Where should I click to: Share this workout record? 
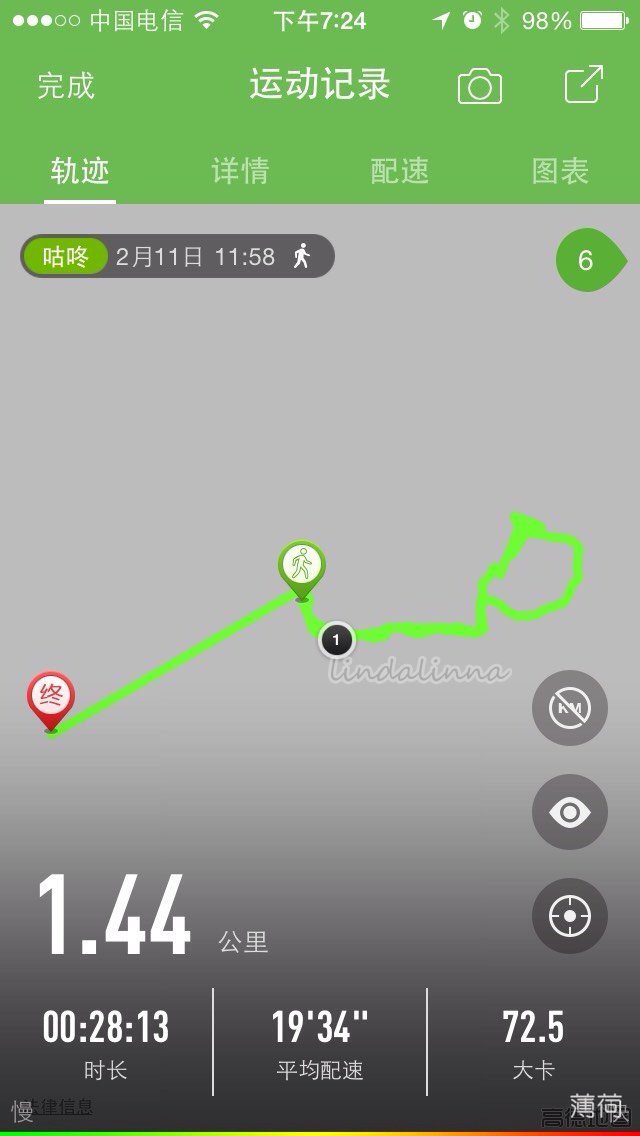click(584, 84)
